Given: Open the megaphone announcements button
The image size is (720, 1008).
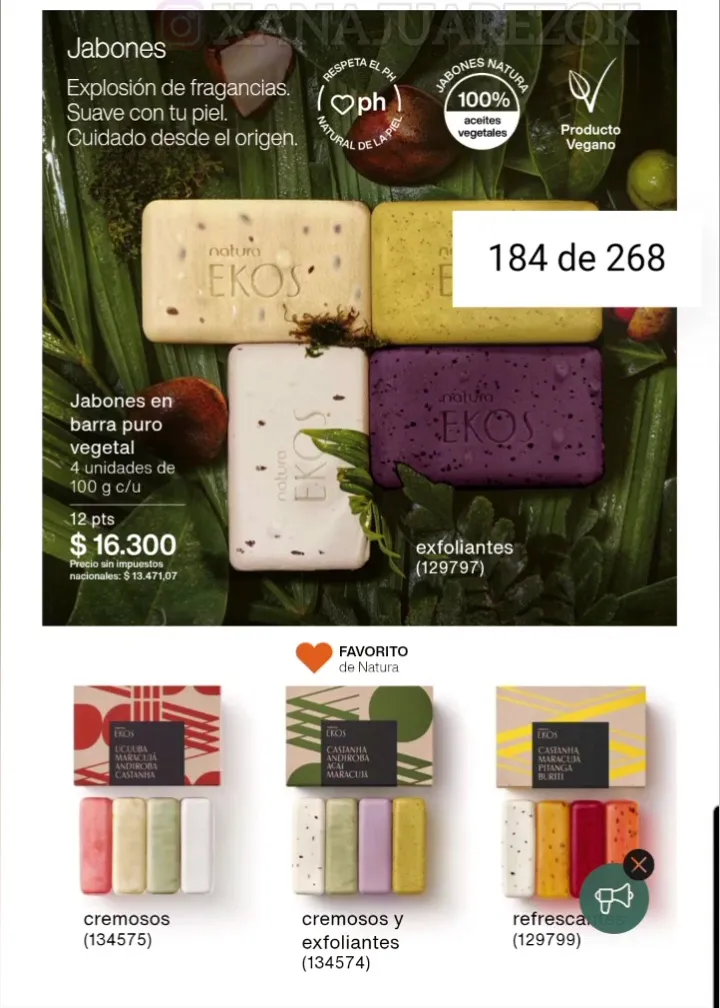Looking at the screenshot, I should point(614,898).
